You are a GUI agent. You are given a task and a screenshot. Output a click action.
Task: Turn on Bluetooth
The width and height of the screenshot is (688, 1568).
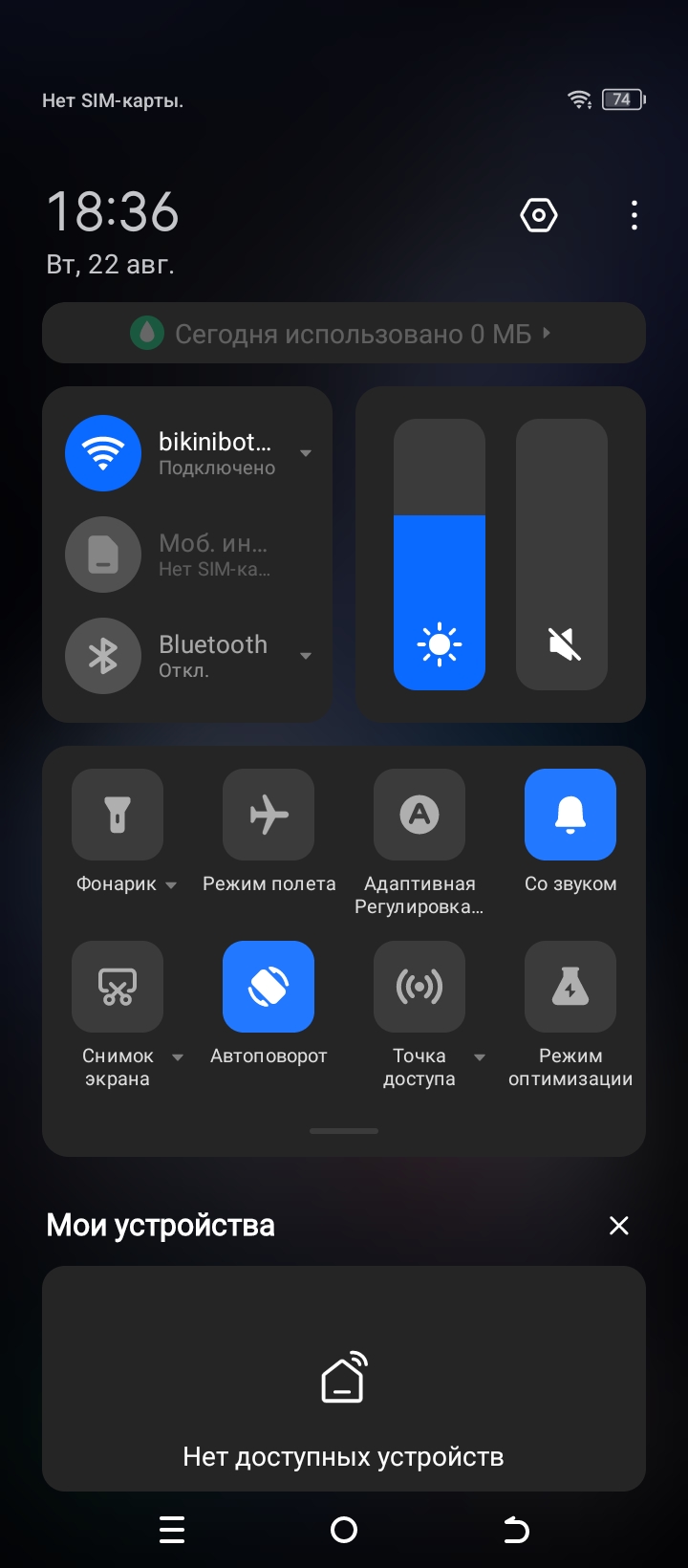click(x=103, y=656)
